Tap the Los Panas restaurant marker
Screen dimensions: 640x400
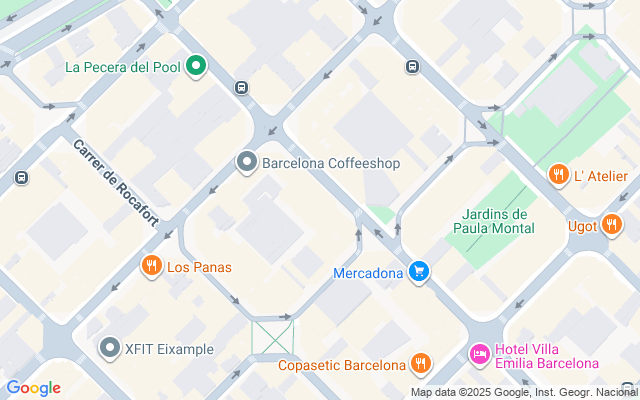151,266
